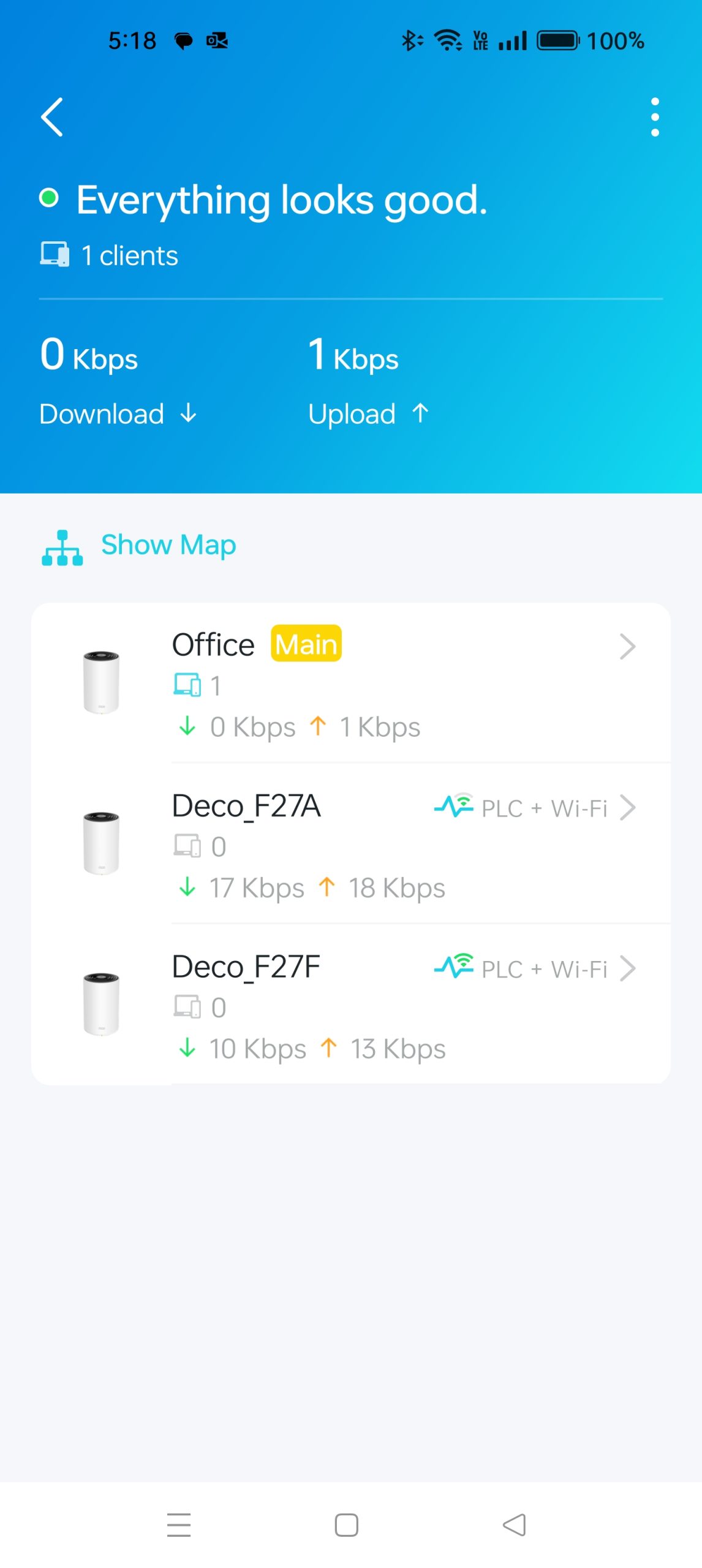Select the Deco_F27F unit
Viewport: 702px width, 1568px height.
coord(350,1006)
